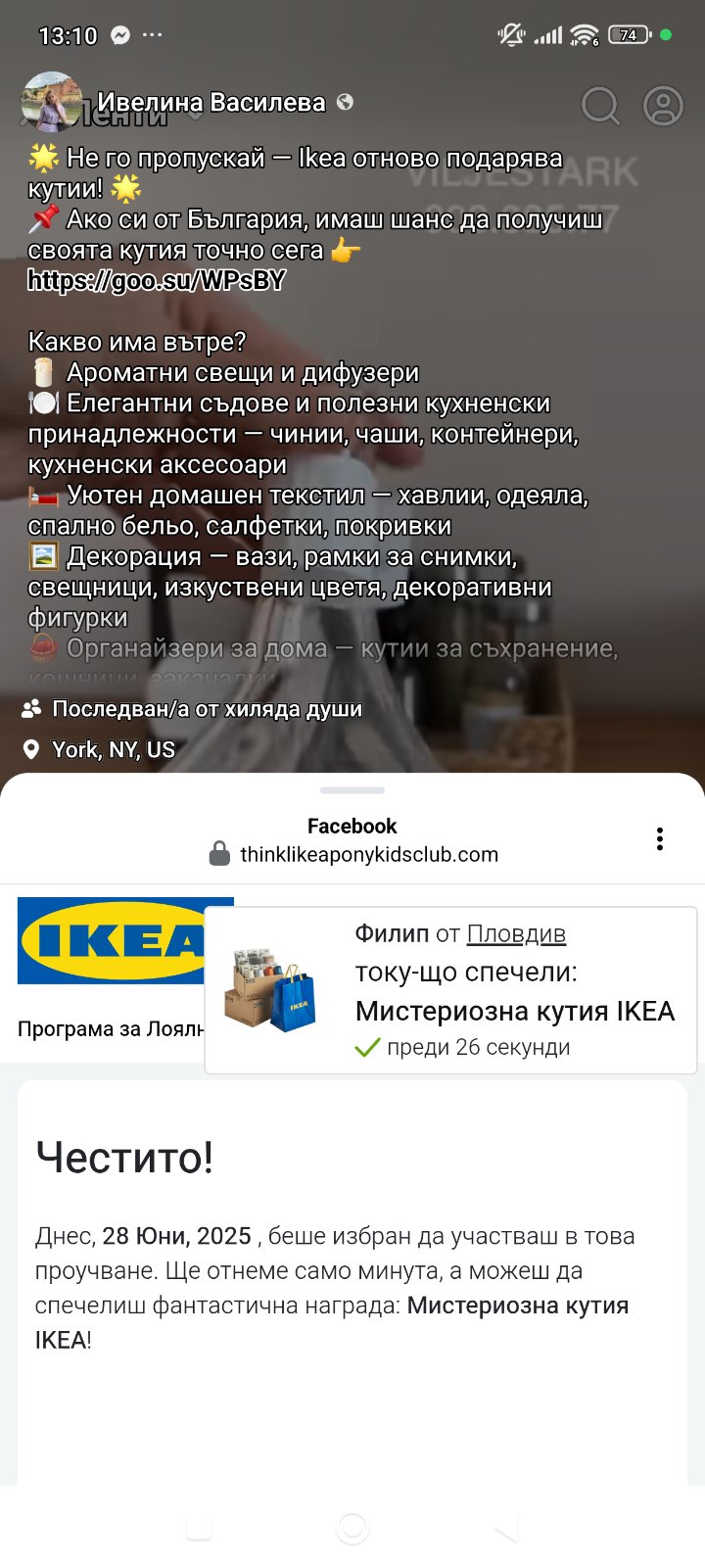Open the goo.su/WPsBY link
The image size is (705, 1568).
click(157, 281)
